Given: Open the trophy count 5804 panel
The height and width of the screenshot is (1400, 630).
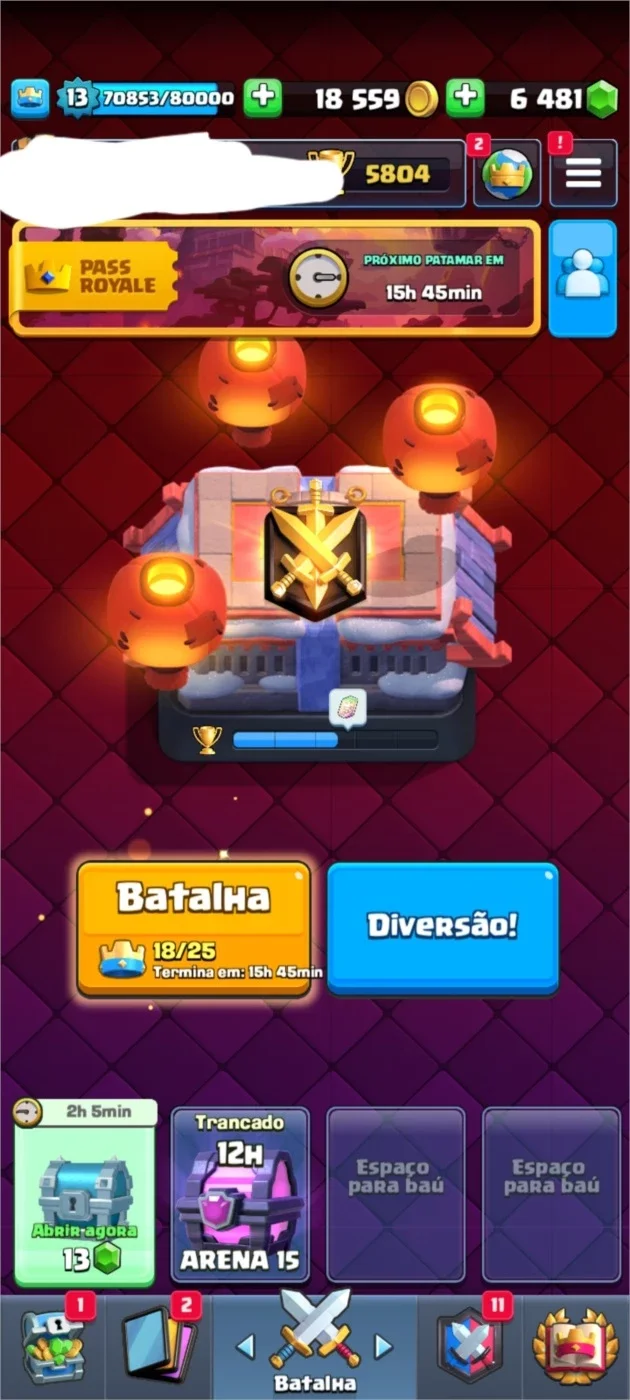Looking at the screenshot, I should [383, 174].
